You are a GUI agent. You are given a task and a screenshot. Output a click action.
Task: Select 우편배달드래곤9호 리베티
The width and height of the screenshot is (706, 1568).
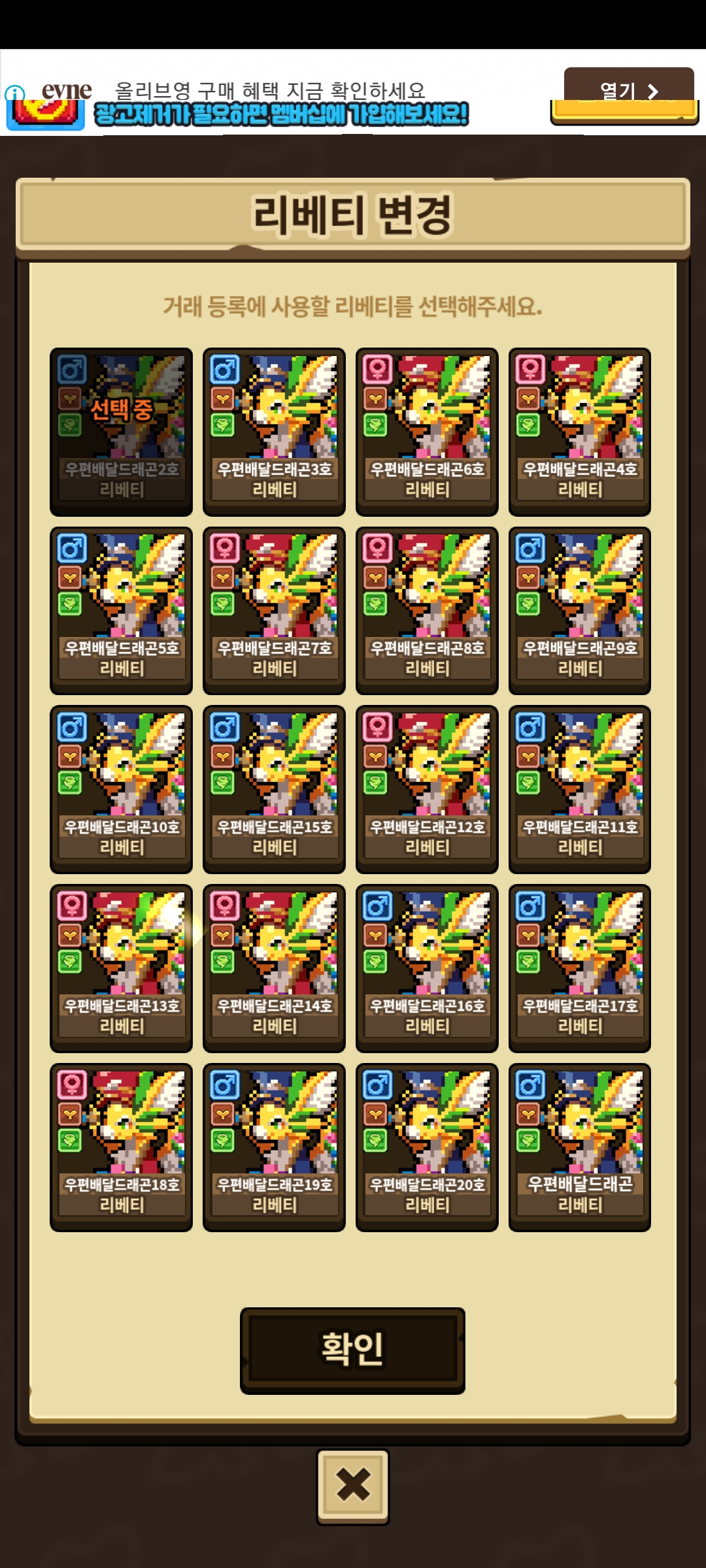point(580,611)
